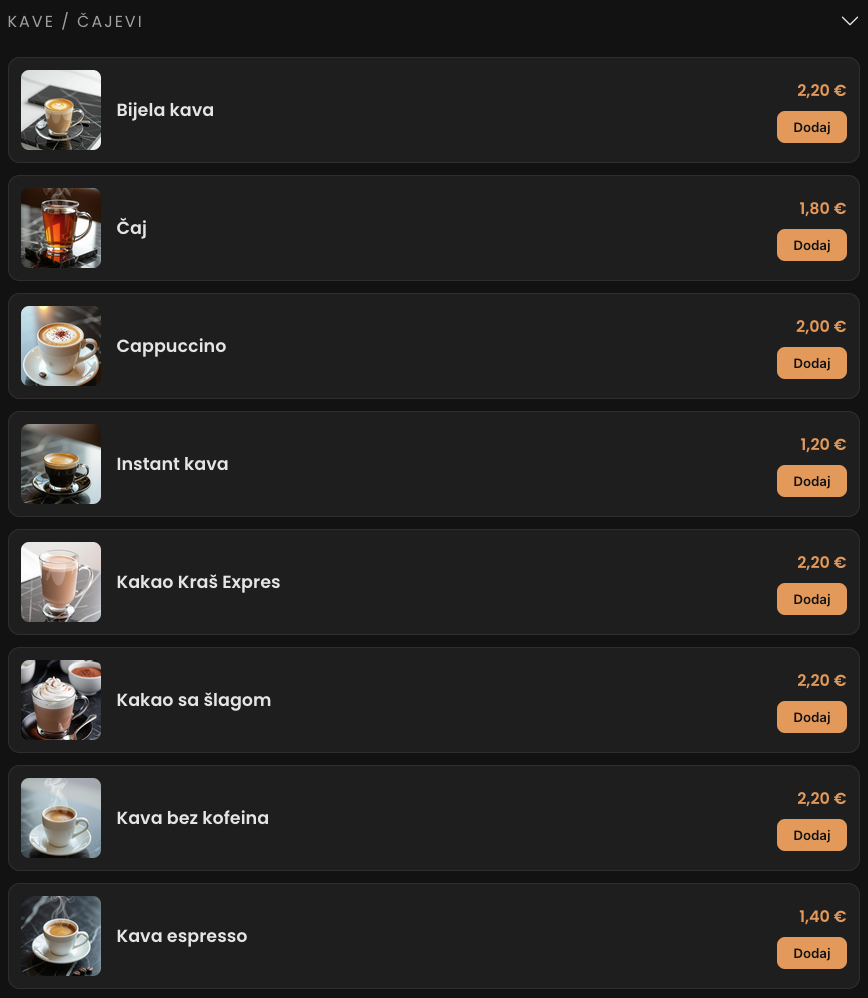Add Čaj to the order
Image resolution: width=868 pixels, height=998 pixels.
pos(811,245)
